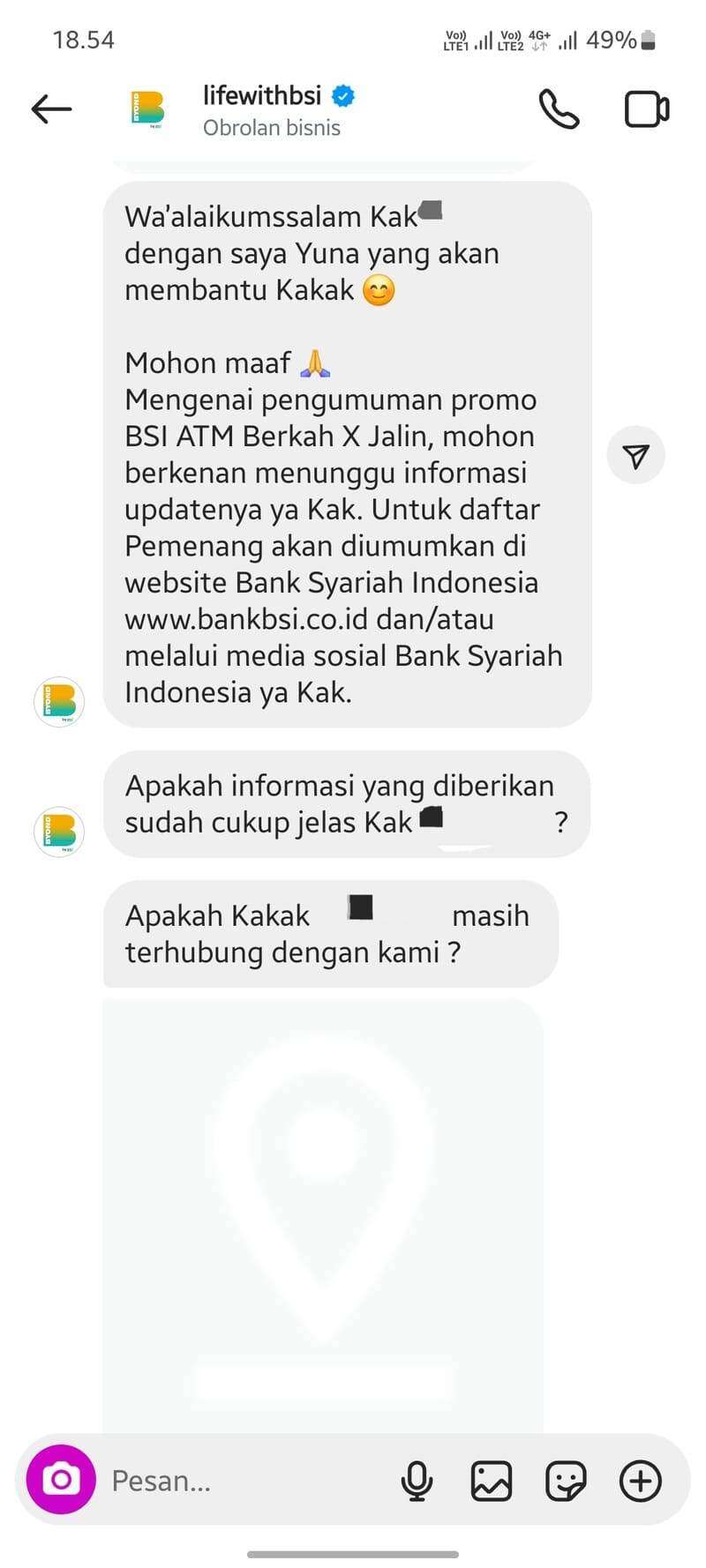Screen dimensions: 706x1568
Task: Open the camera from message bar
Action: click(61, 1479)
